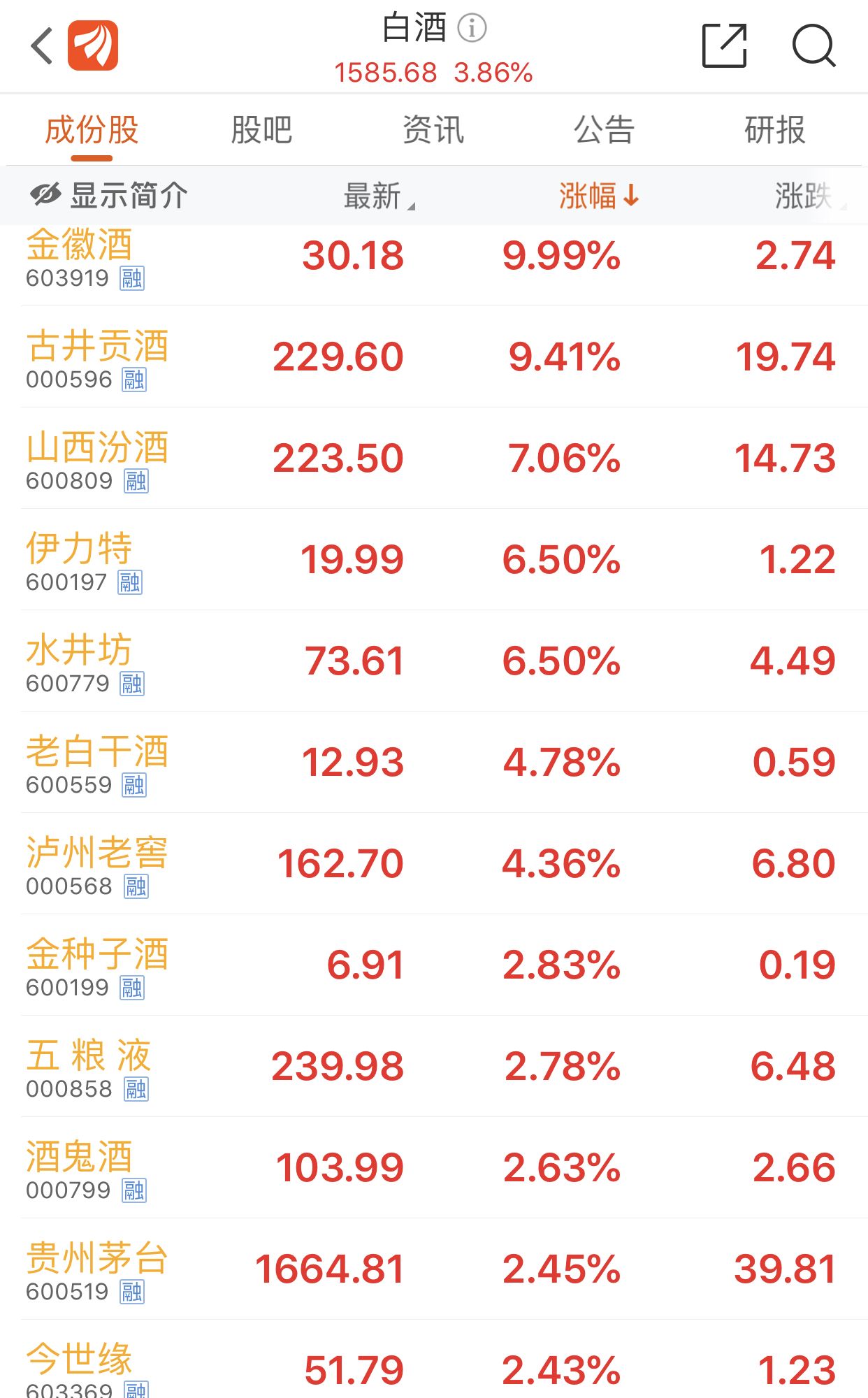This screenshot has height=1398, width=868.
Task: Reverse the 涨幅 sort order
Action: point(599,196)
